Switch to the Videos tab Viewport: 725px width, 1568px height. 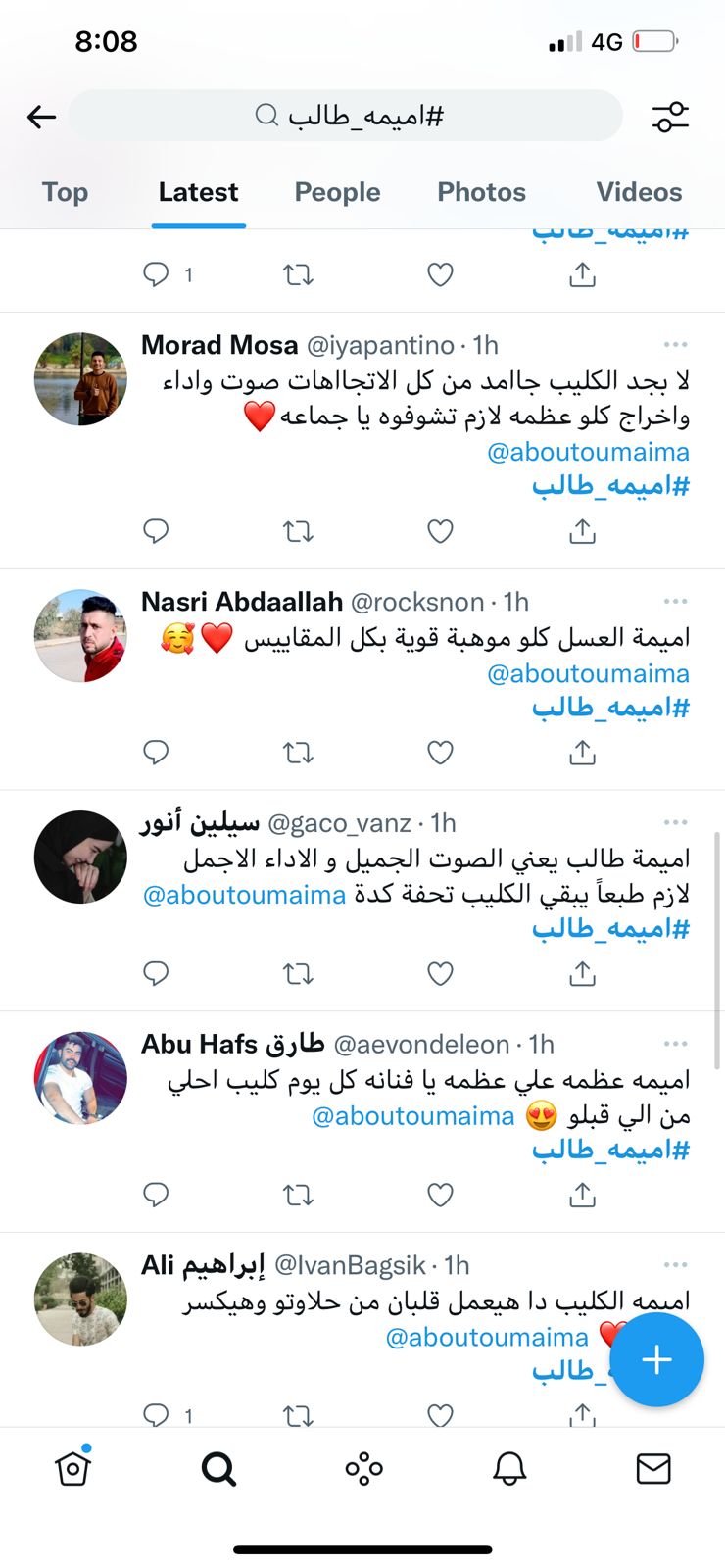click(x=639, y=192)
